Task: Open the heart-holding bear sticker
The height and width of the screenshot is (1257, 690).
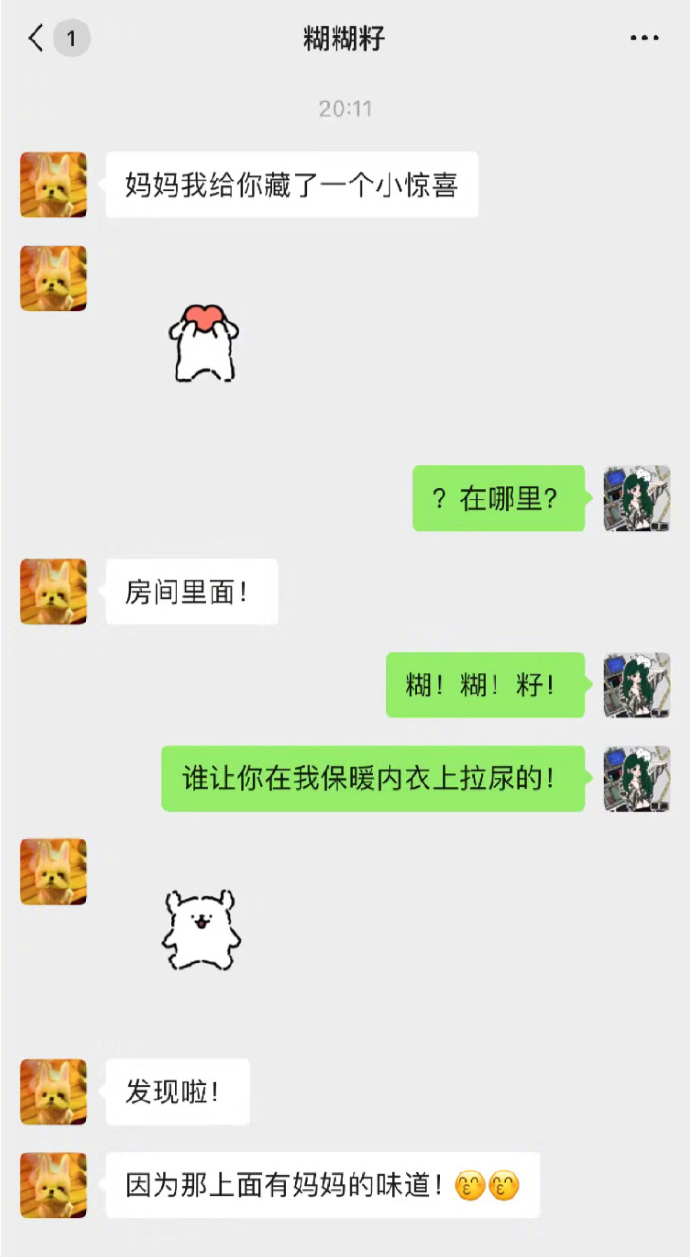Action: (x=204, y=342)
